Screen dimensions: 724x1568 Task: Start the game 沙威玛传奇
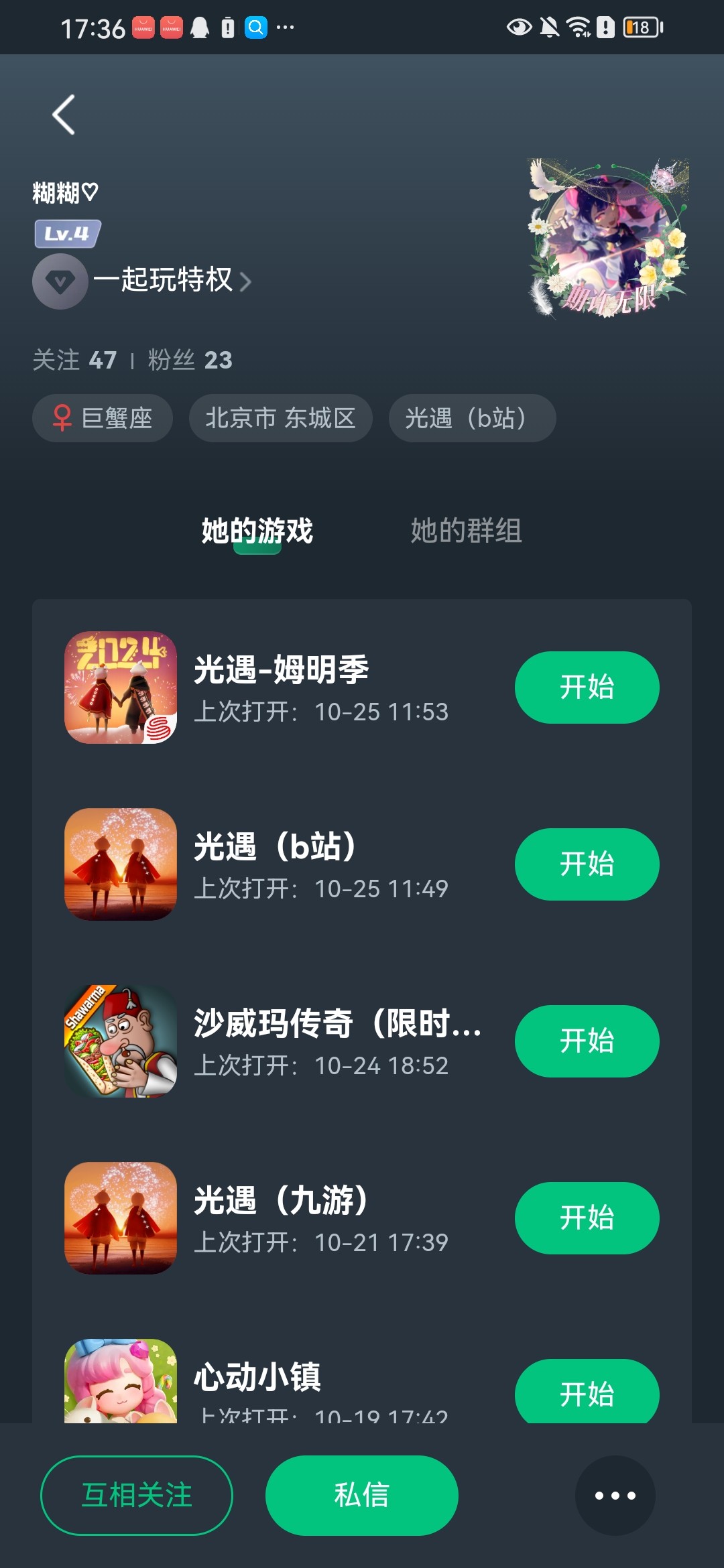tap(587, 1041)
